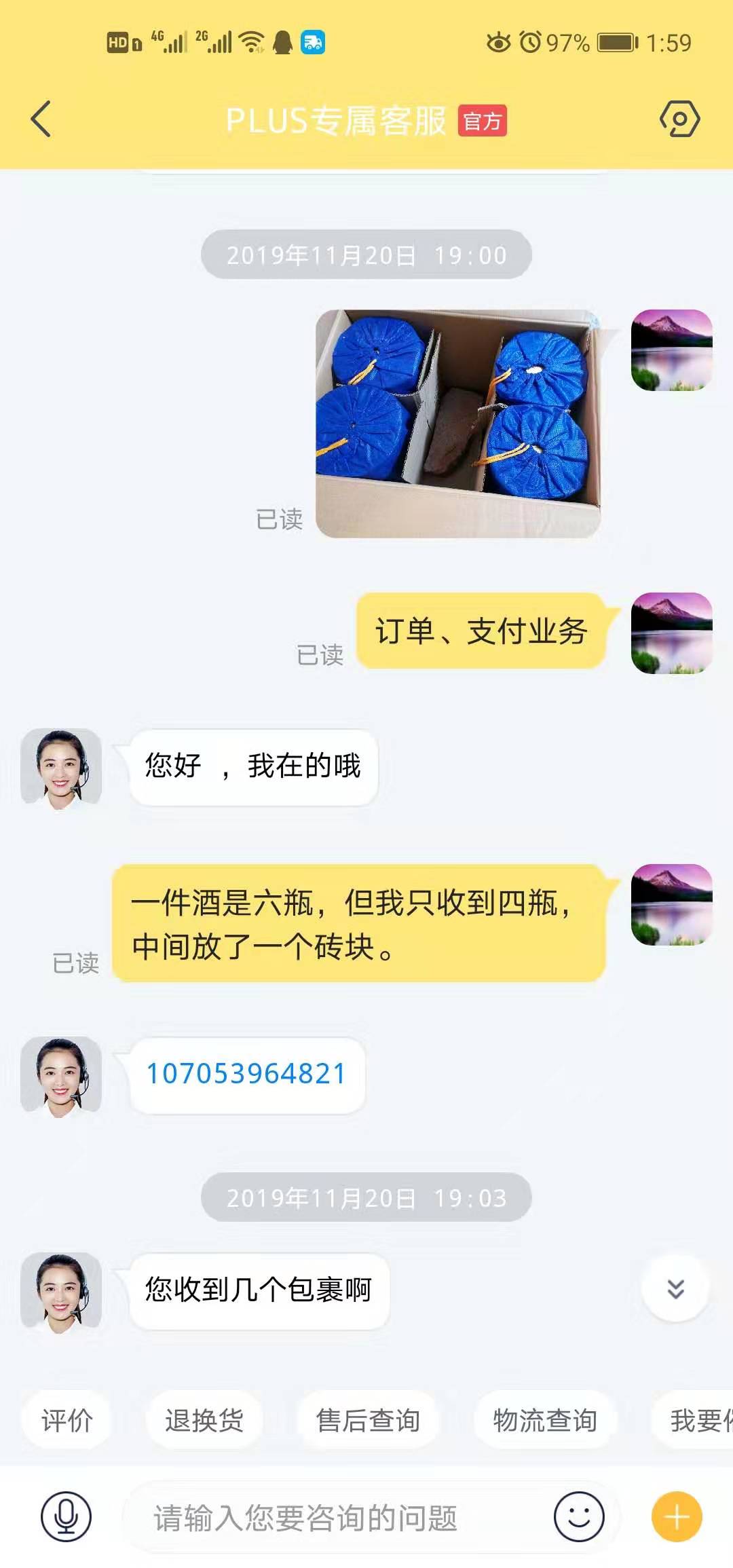733x1568 pixels.
Task: Open the emoji picker
Action: pyautogui.click(x=579, y=1517)
